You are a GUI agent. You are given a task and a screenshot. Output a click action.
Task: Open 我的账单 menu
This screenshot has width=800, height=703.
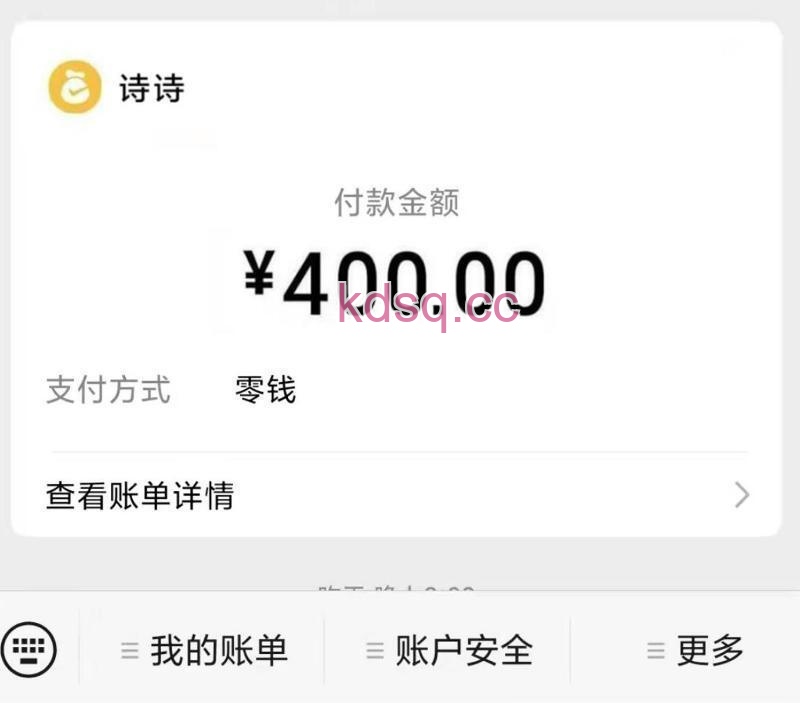pos(204,650)
